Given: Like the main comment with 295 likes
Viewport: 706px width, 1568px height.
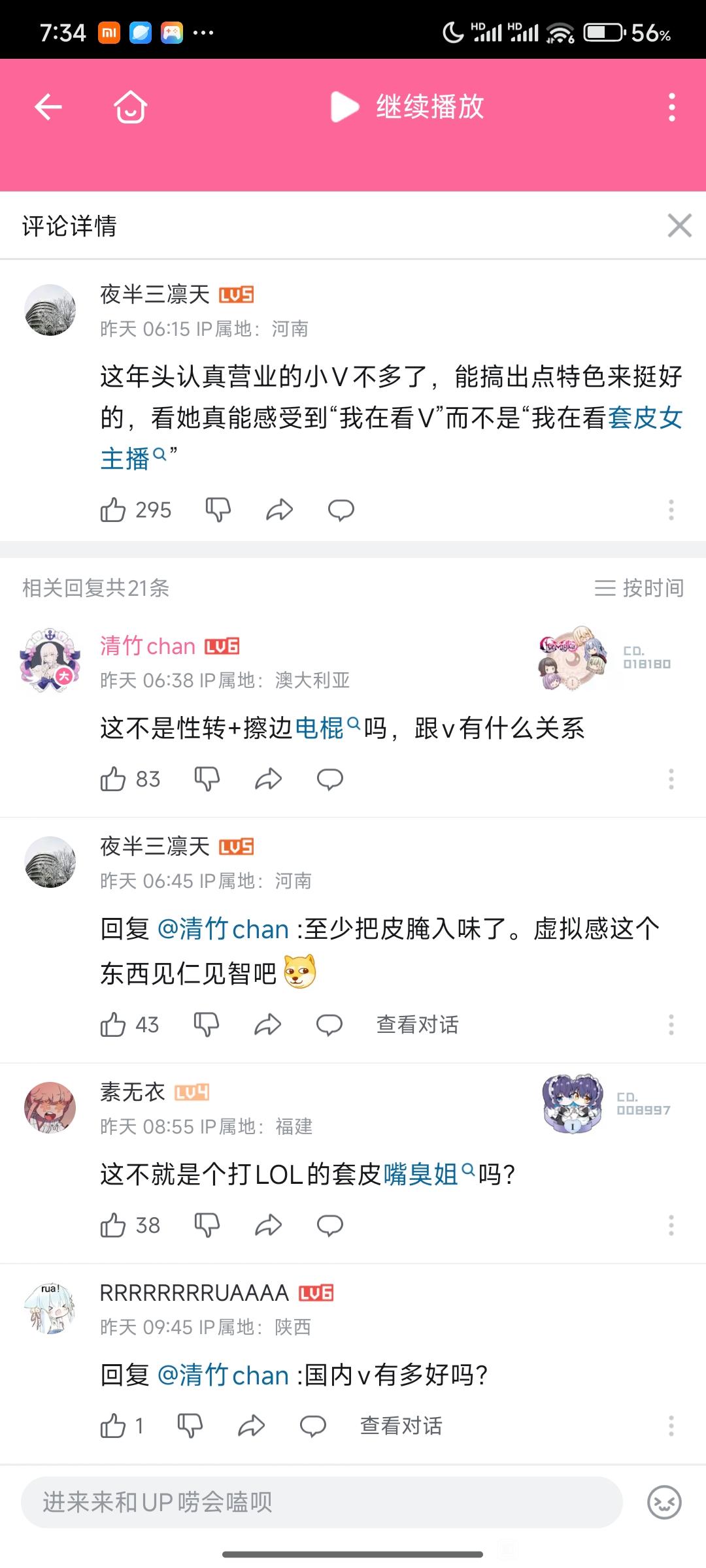Looking at the screenshot, I should click(113, 510).
